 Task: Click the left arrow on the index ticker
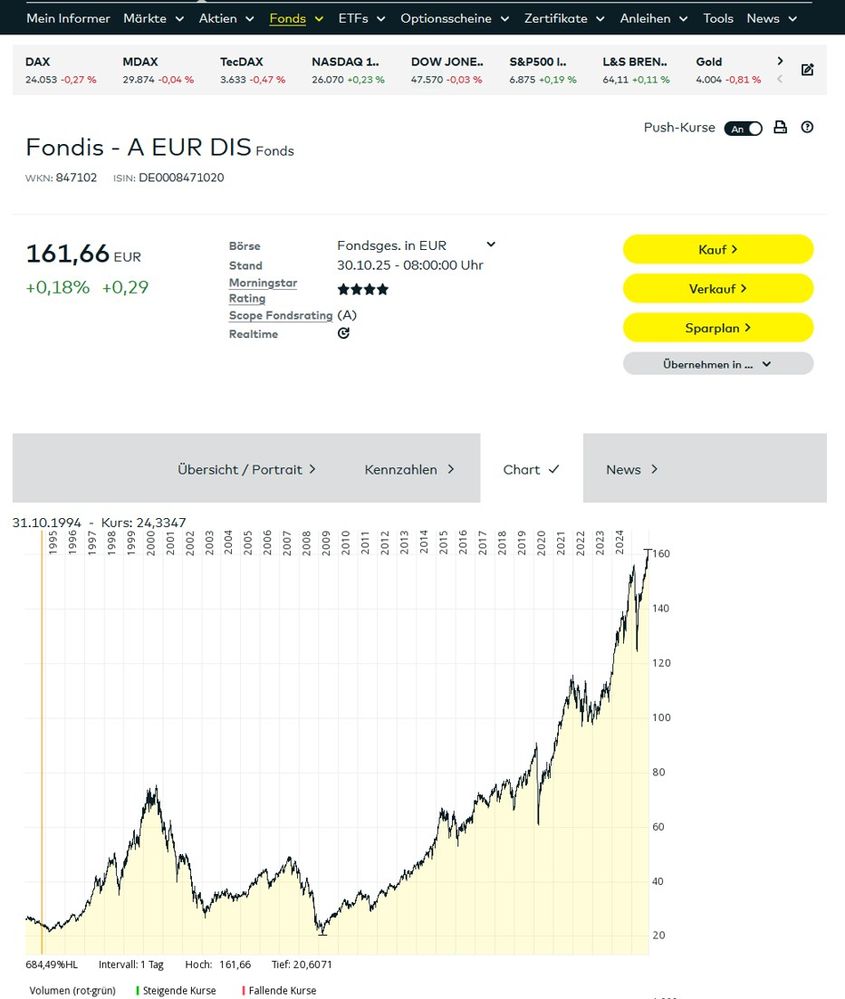[x=780, y=78]
